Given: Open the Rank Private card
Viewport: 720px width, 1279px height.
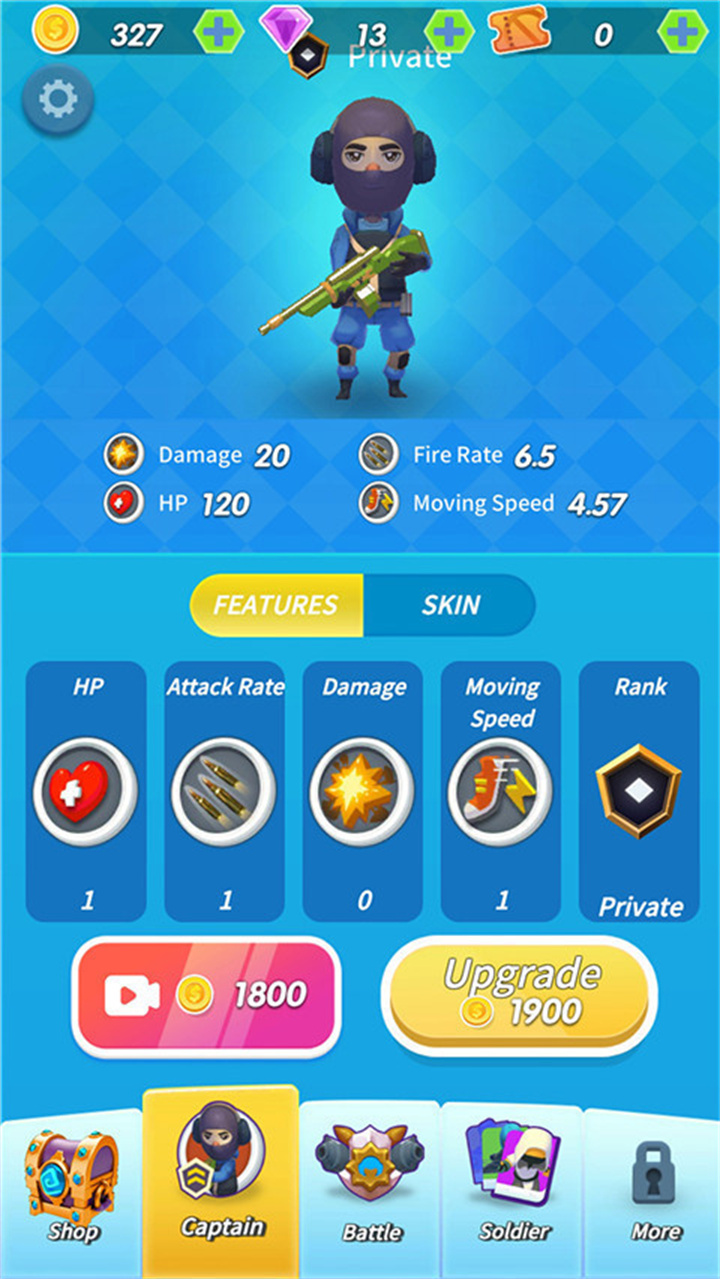Looking at the screenshot, I should point(640,790).
